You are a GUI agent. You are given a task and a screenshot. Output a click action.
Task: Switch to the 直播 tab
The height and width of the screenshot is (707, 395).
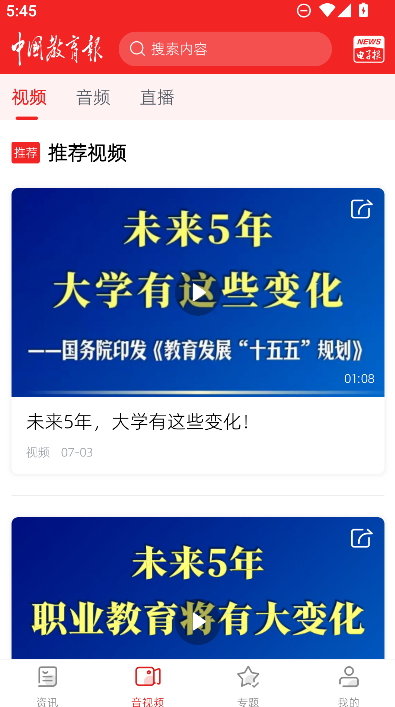tap(157, 97)
